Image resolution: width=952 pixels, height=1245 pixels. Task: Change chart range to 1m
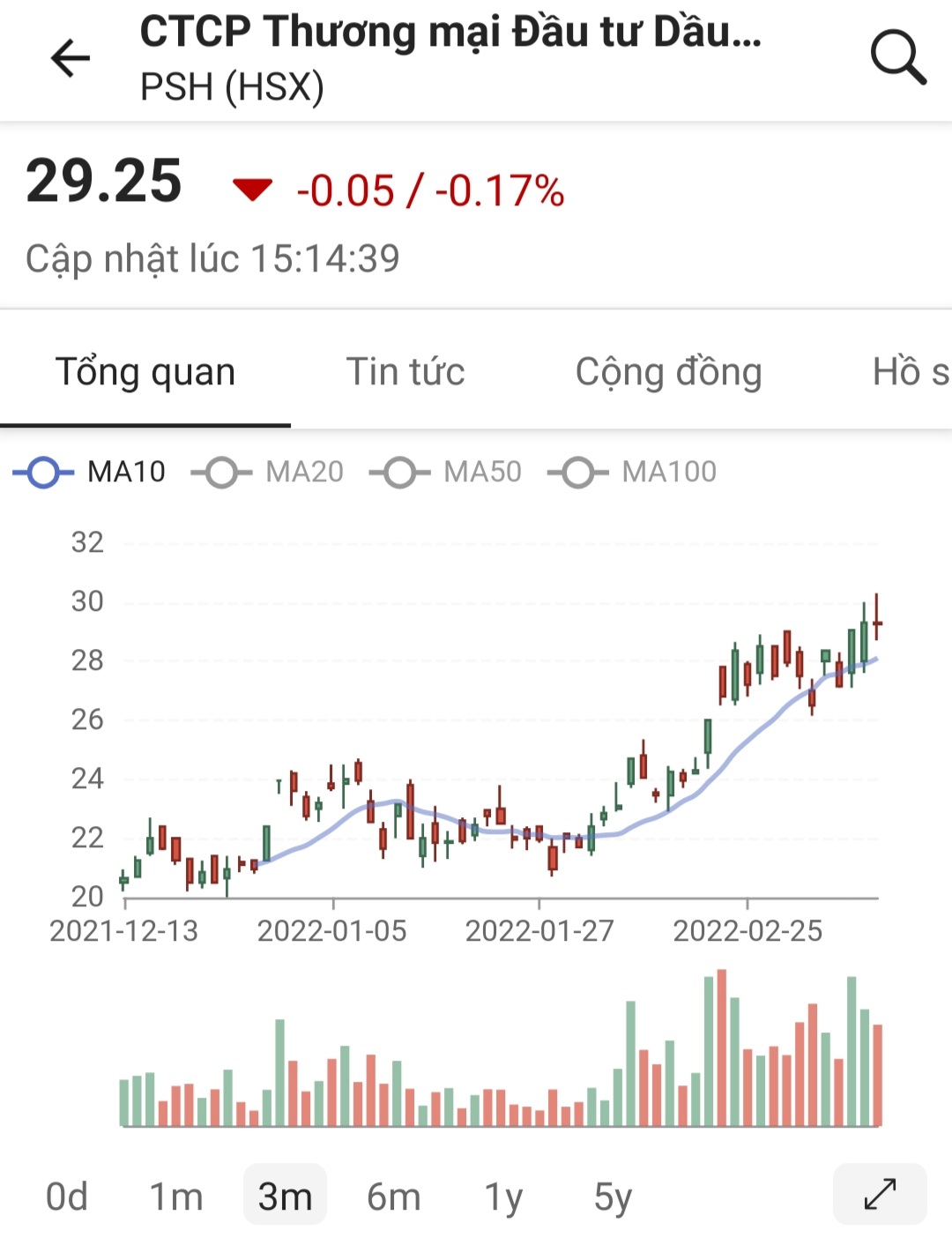(x=175, y=1197)
